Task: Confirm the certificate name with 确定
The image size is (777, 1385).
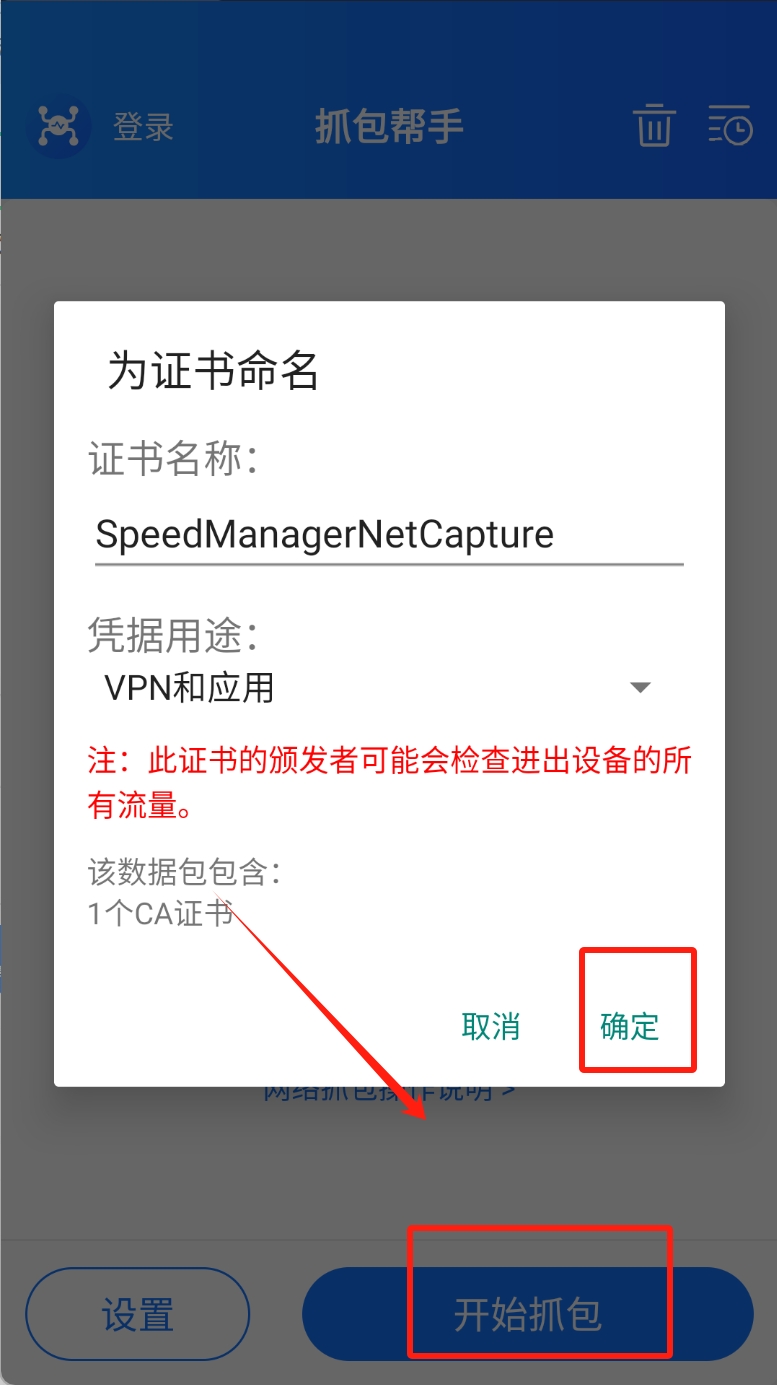Action: (x=630, y=1026)
